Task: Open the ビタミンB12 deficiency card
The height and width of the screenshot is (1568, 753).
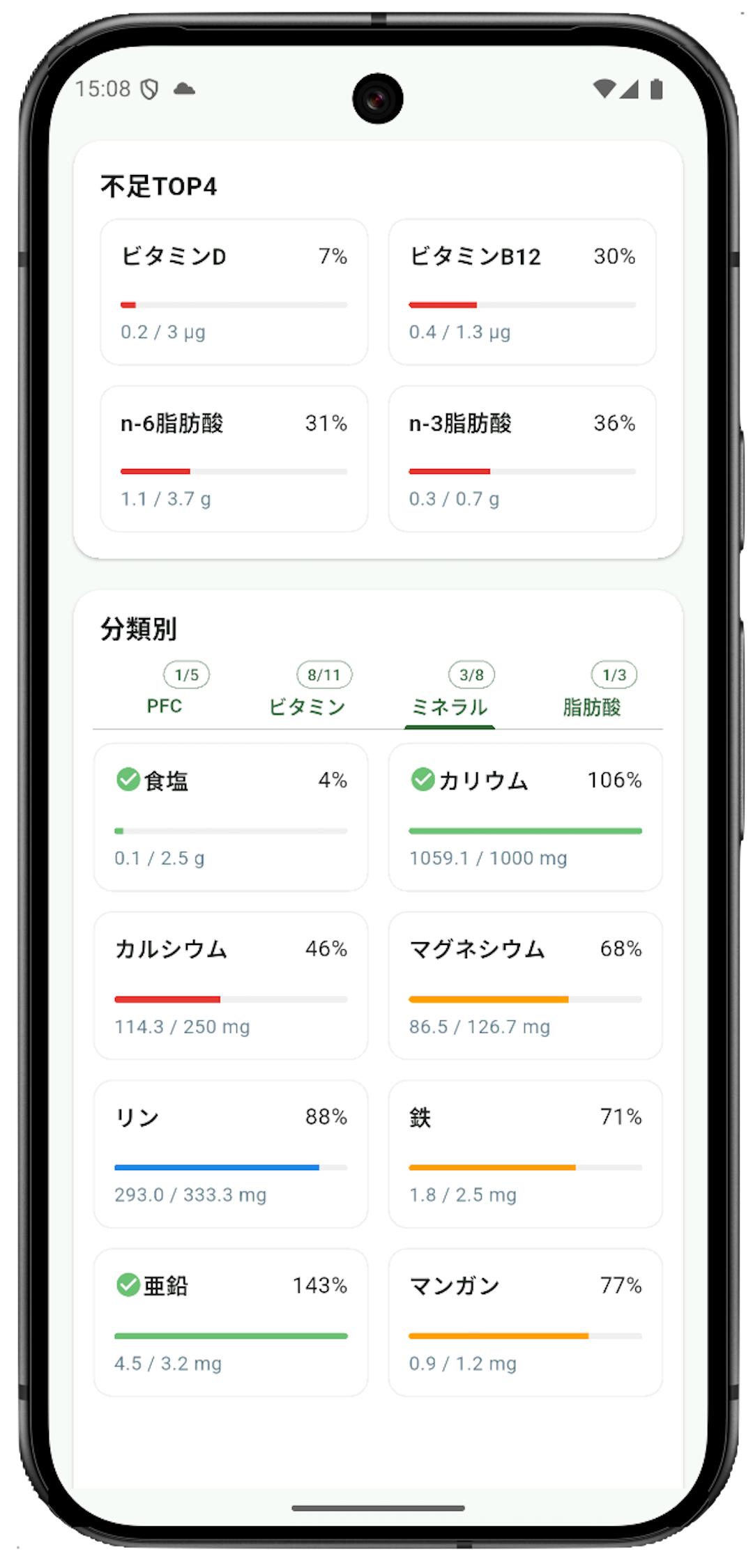Action: point(522,292)
